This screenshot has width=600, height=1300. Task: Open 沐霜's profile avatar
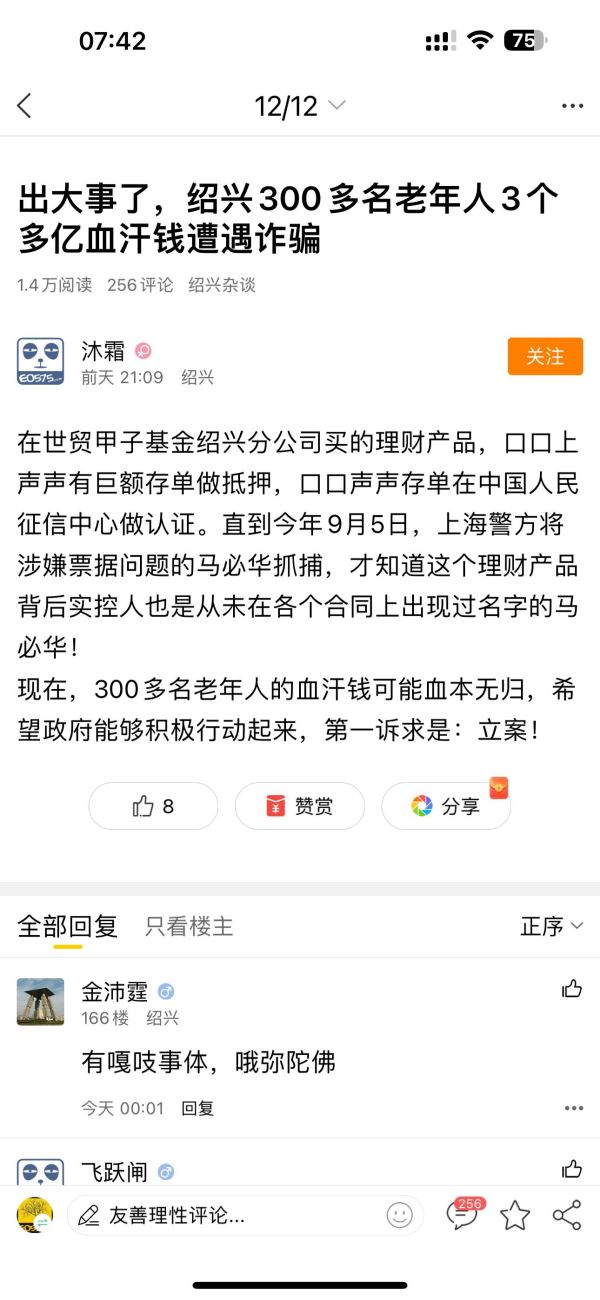click(x=41, y=362)
